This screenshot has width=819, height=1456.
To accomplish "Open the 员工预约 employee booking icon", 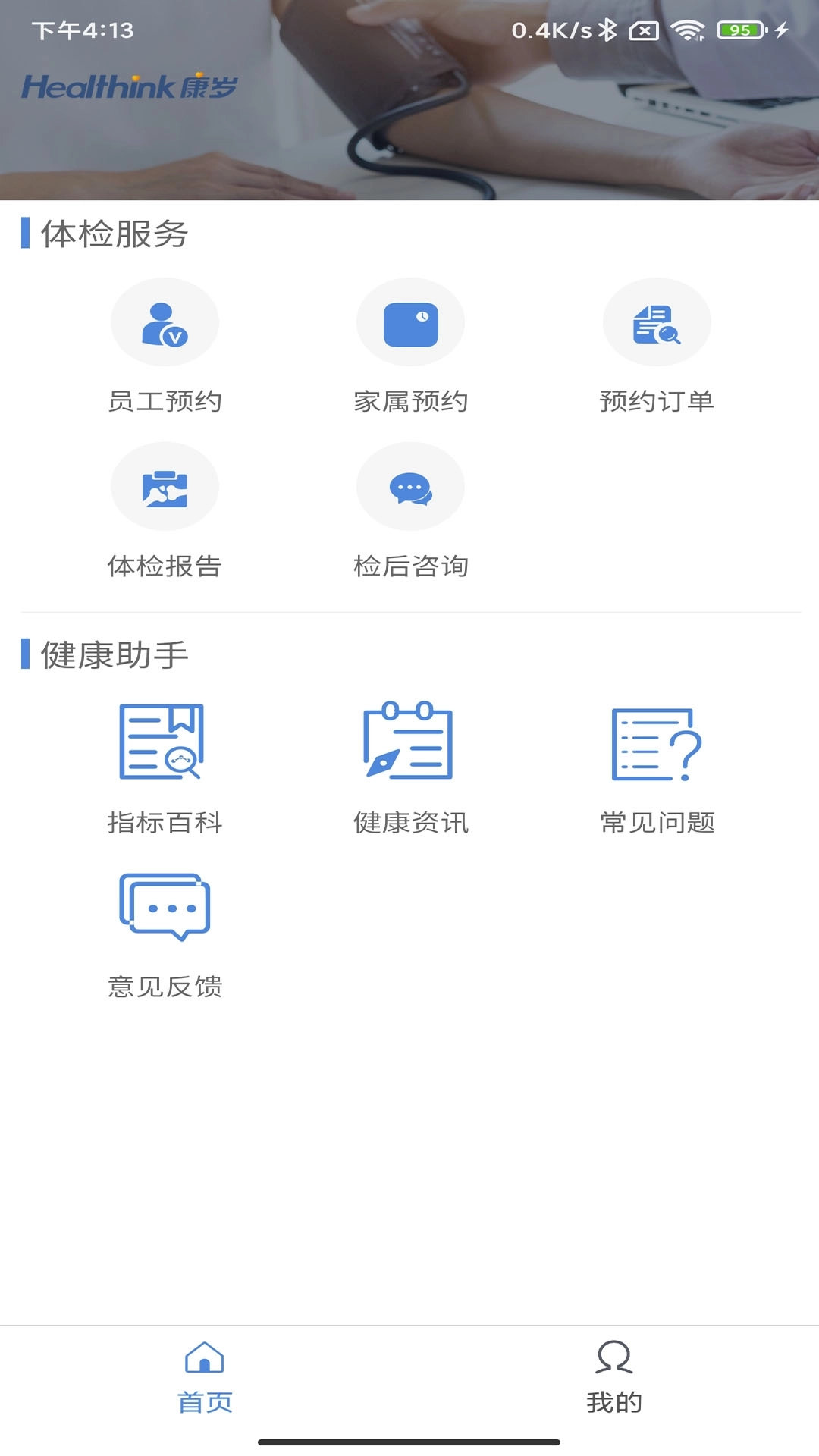I will pyautogui.click(x=165, y=321).
